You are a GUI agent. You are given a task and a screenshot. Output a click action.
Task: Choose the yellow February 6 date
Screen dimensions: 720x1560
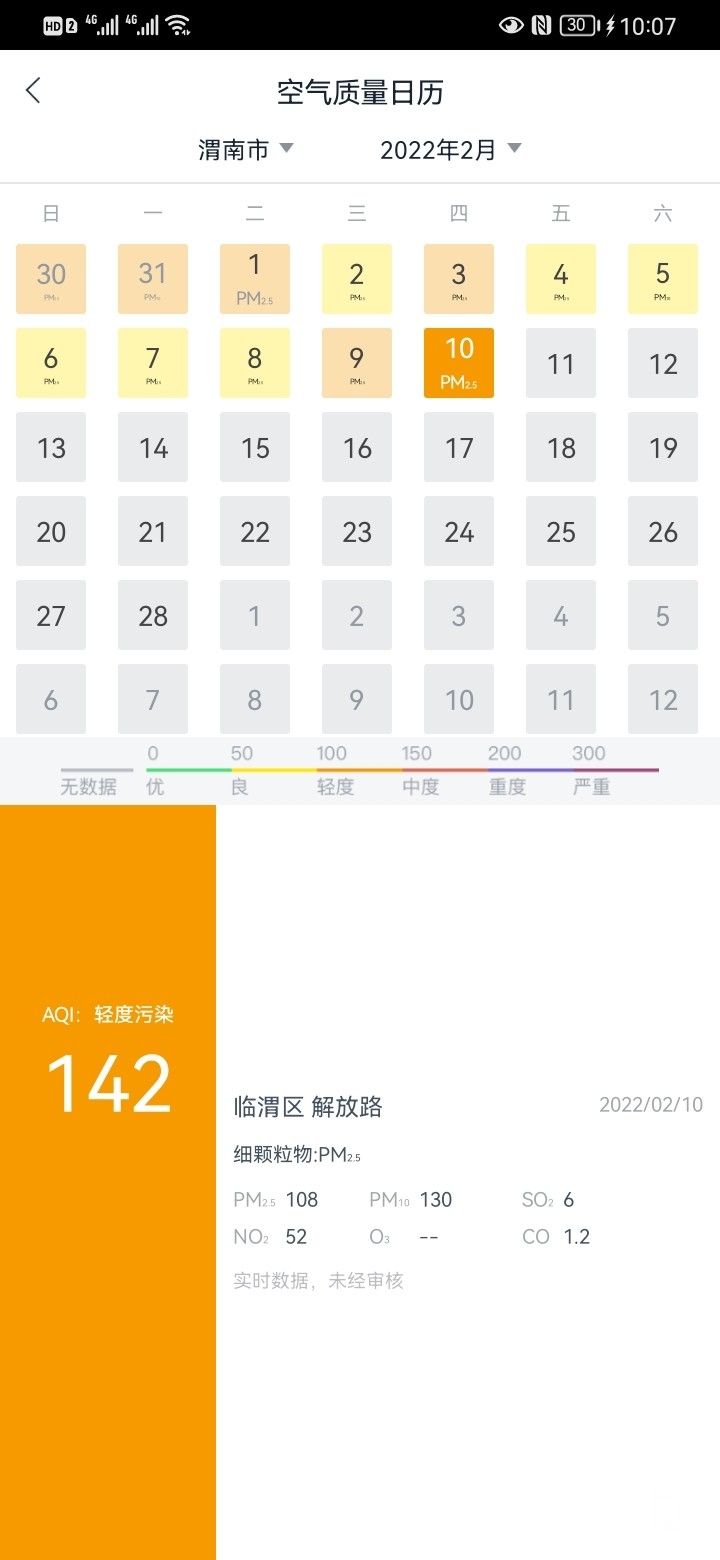(x=51, y=362)
